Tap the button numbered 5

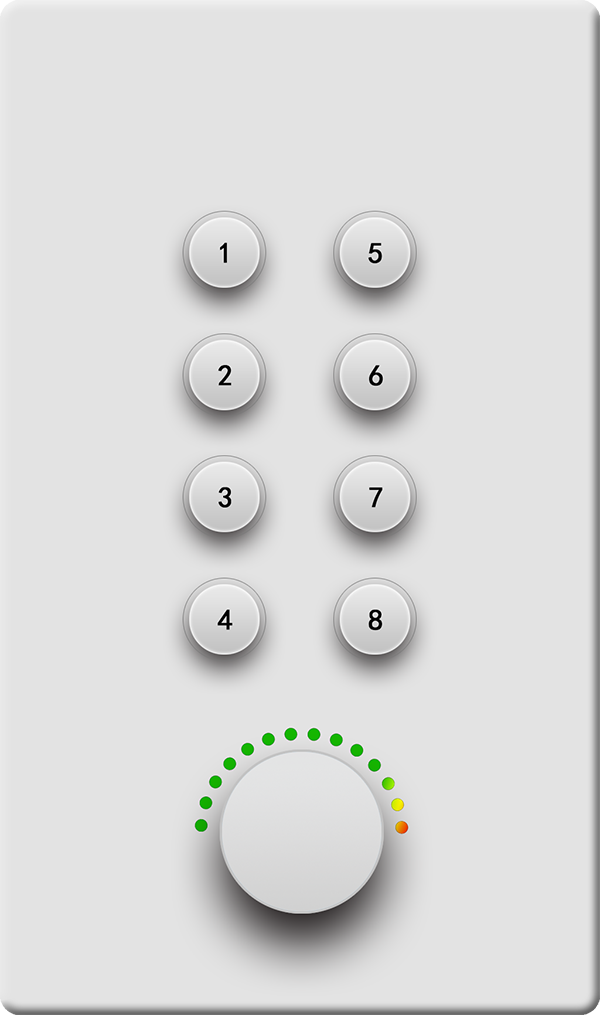click(375, 253)
